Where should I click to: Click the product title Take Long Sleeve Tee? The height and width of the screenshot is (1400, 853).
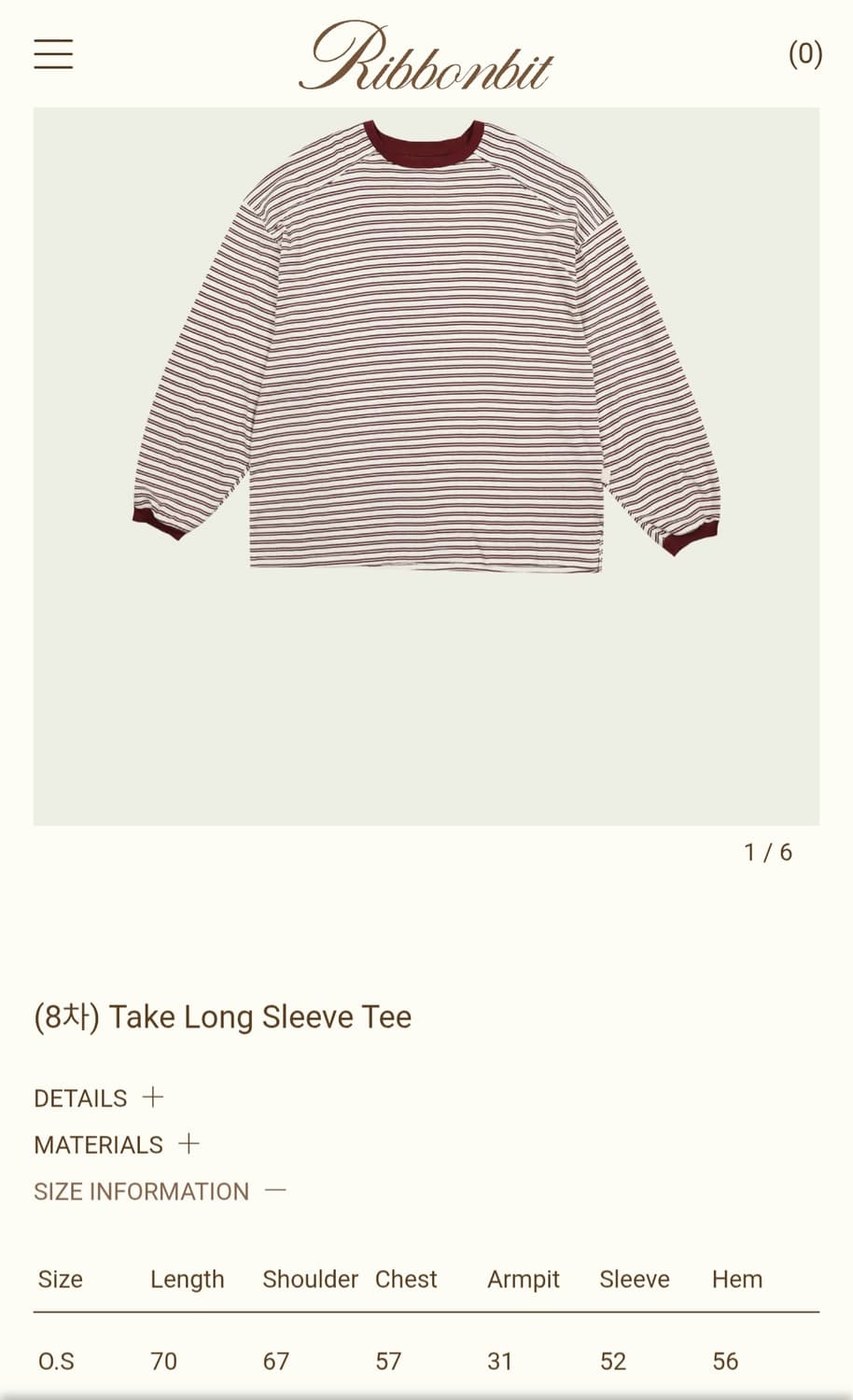point(259,1017)
